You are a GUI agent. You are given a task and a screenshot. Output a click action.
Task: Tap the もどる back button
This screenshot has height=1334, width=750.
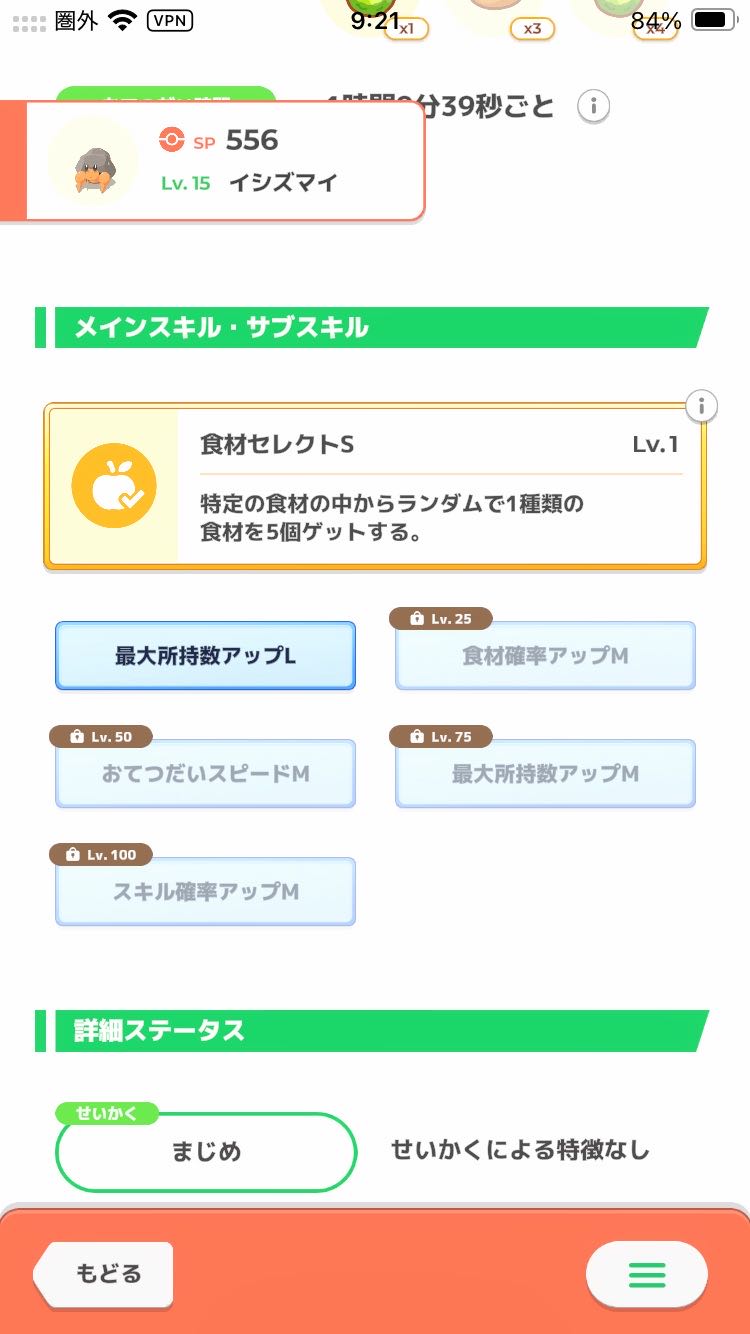pos(104,1274)
